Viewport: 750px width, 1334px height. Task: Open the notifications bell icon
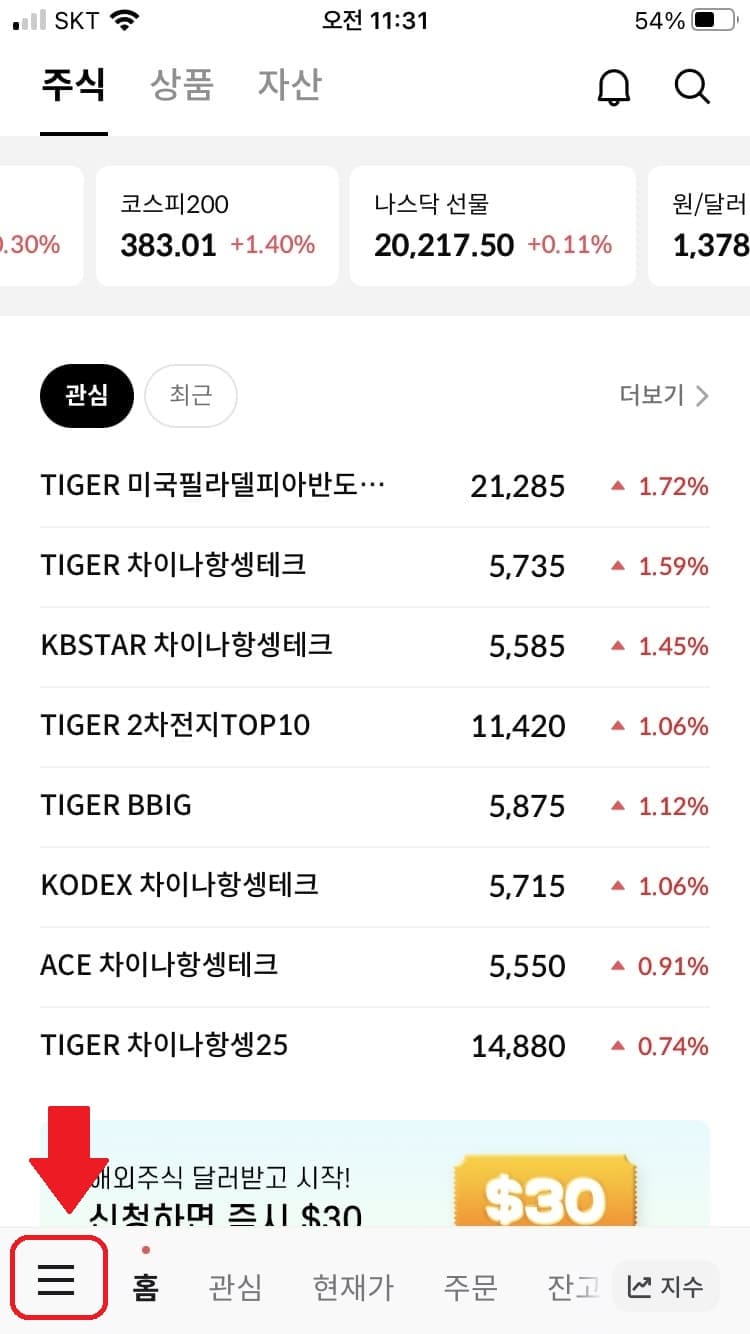pyautogui.click(x=614, y=87)
